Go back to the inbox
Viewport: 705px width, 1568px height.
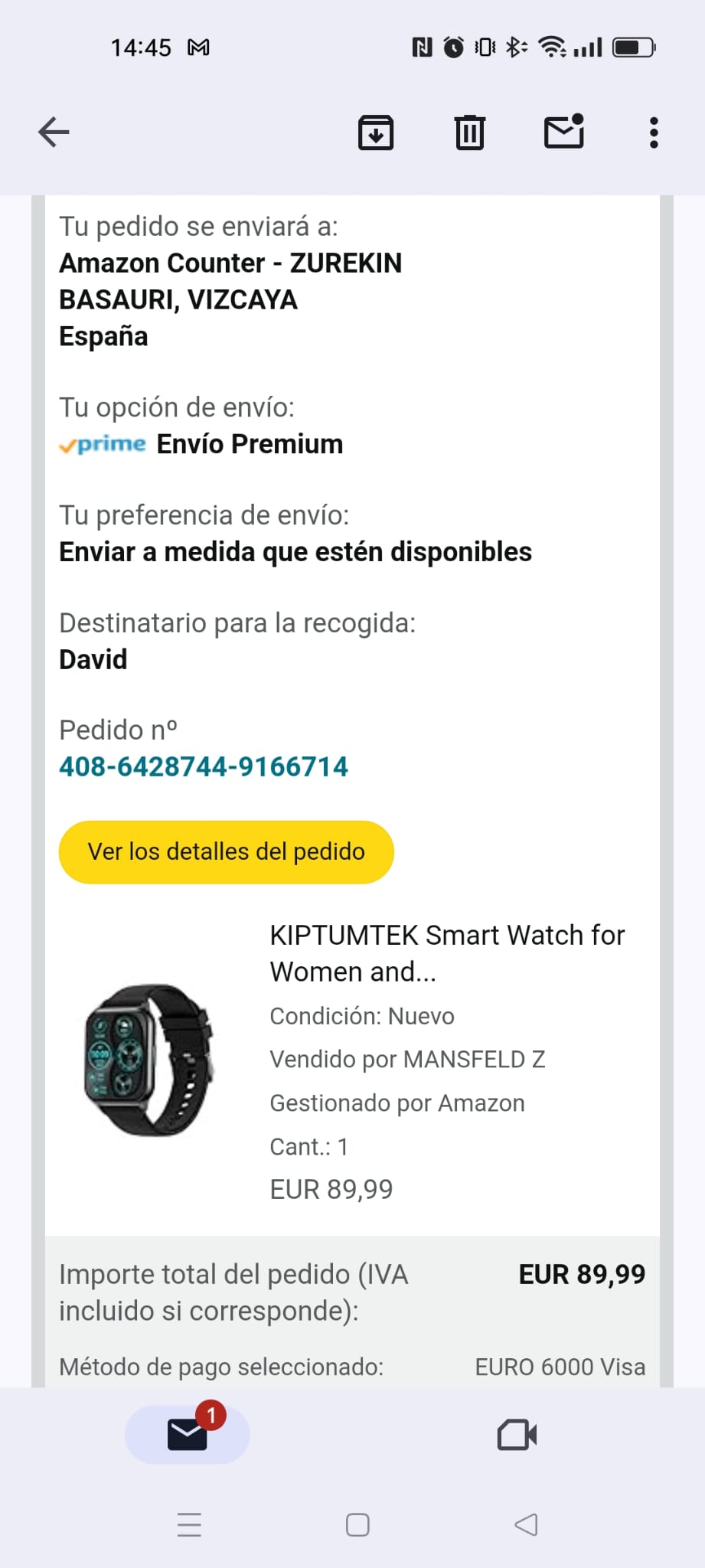tap(54, 132)
